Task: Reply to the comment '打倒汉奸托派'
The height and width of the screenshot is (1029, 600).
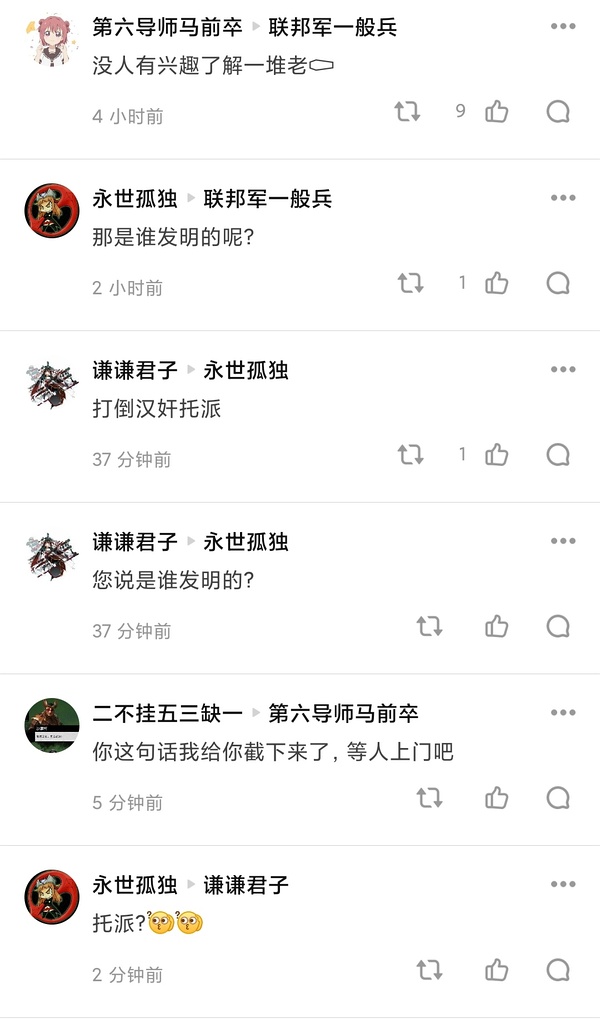Action: pos(558,455)
